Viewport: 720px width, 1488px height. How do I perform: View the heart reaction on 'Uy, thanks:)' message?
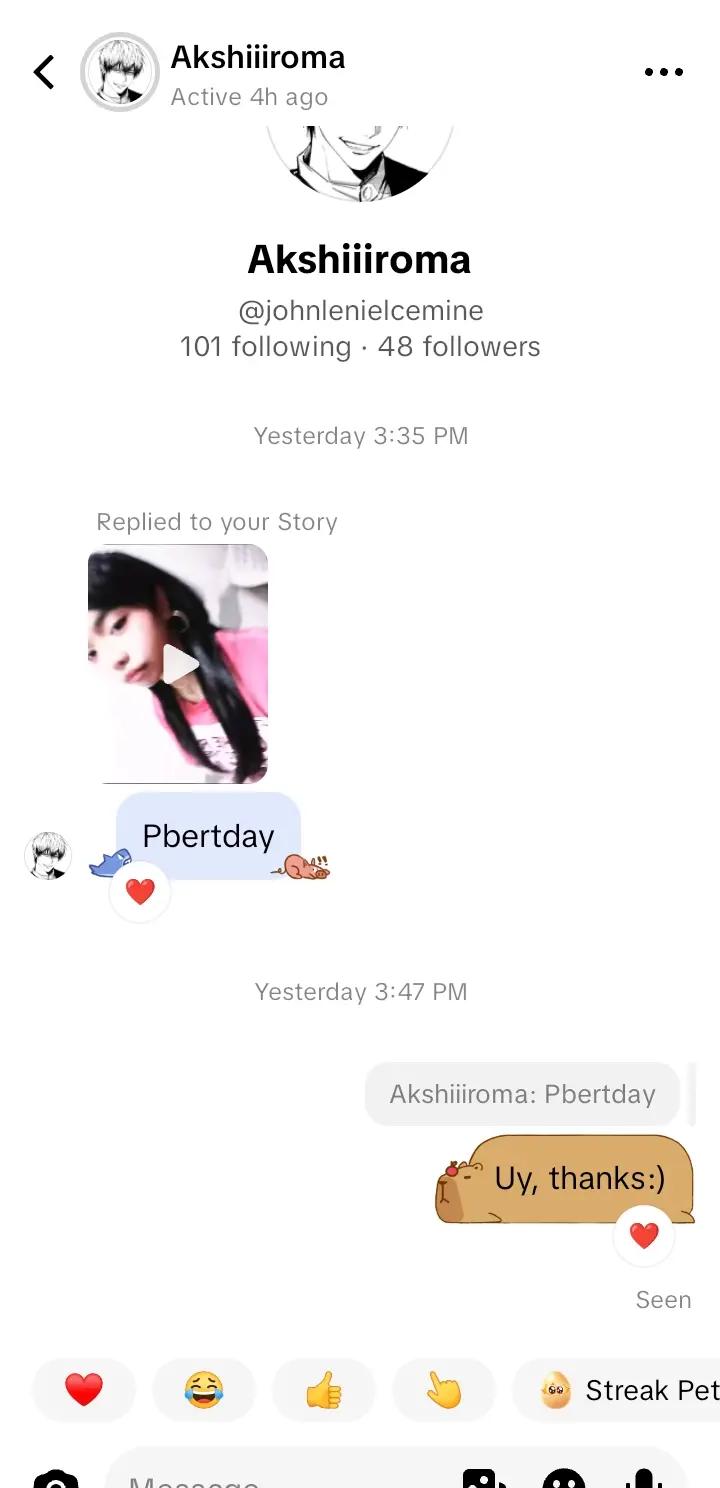tap(644, 1236)
